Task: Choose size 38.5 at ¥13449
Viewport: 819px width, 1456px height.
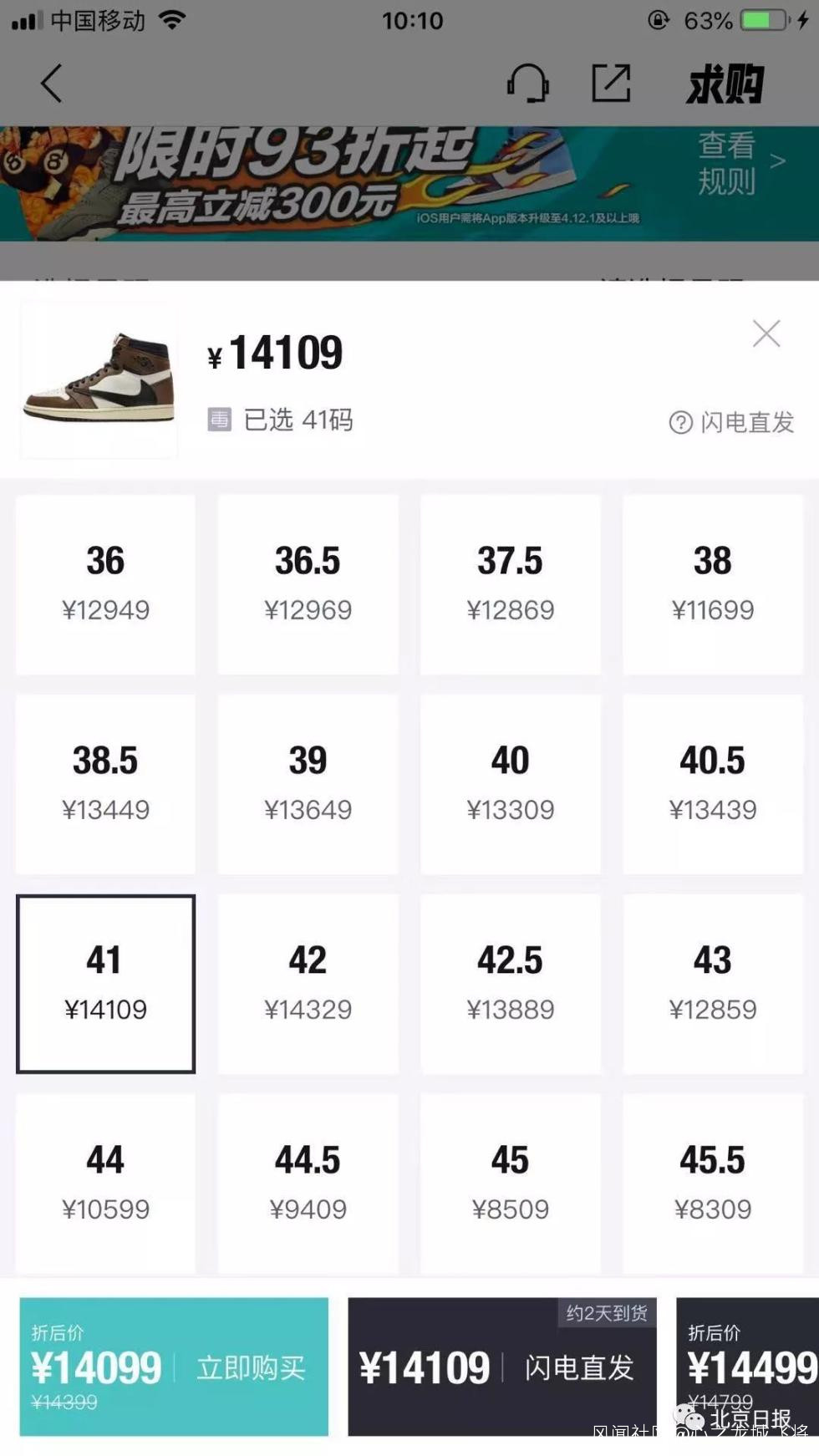Action: point(105,783)
